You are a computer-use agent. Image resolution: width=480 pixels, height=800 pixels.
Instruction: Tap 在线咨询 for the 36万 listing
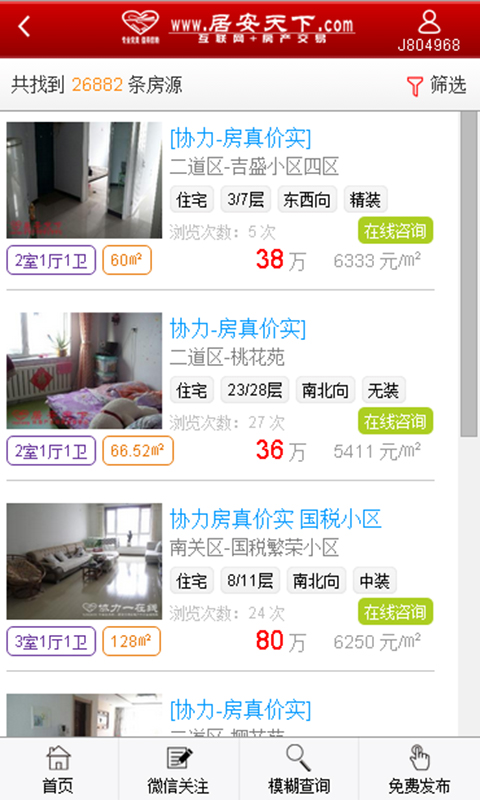(395, 421)
